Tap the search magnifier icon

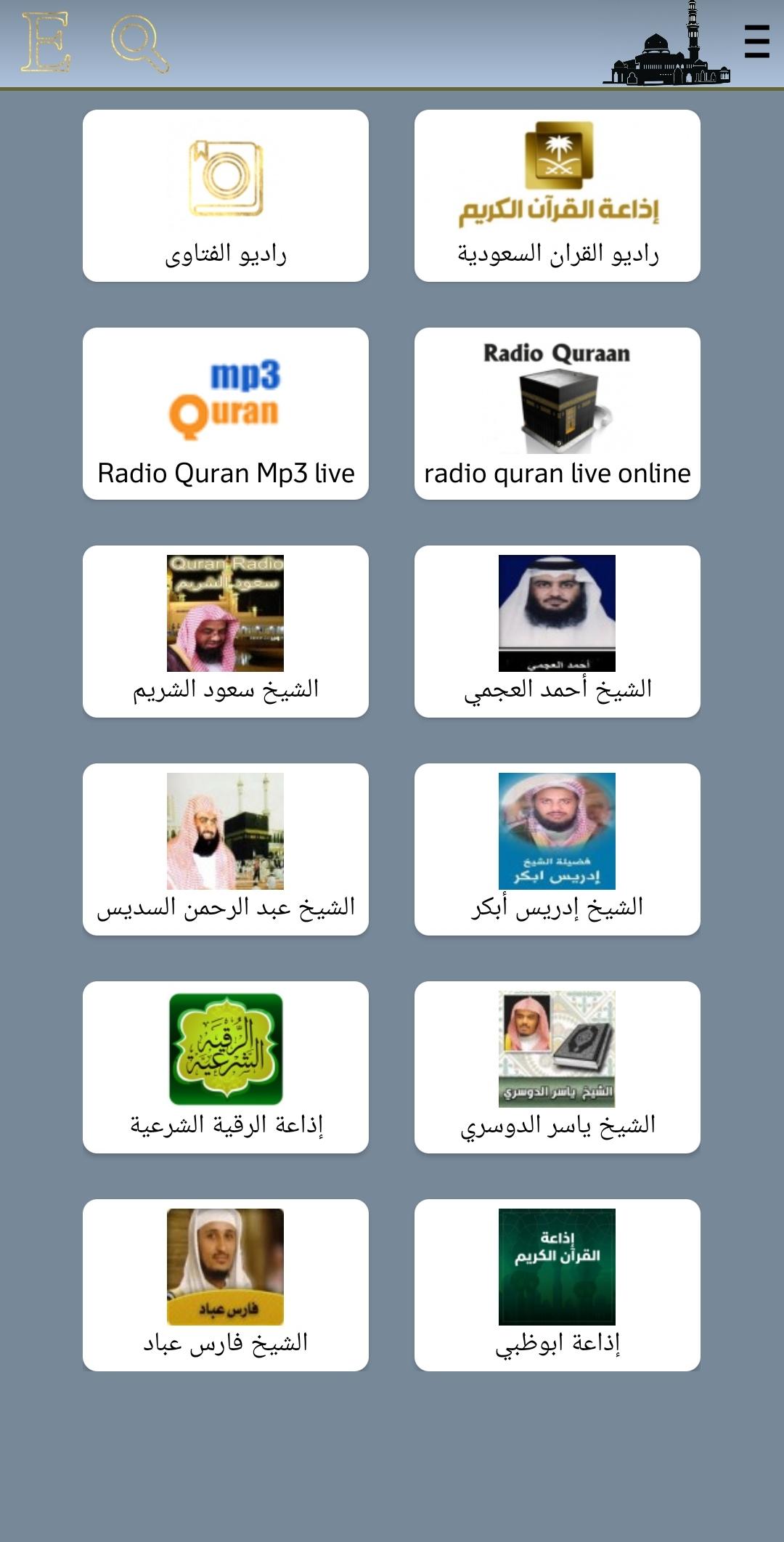click(140, 44)
